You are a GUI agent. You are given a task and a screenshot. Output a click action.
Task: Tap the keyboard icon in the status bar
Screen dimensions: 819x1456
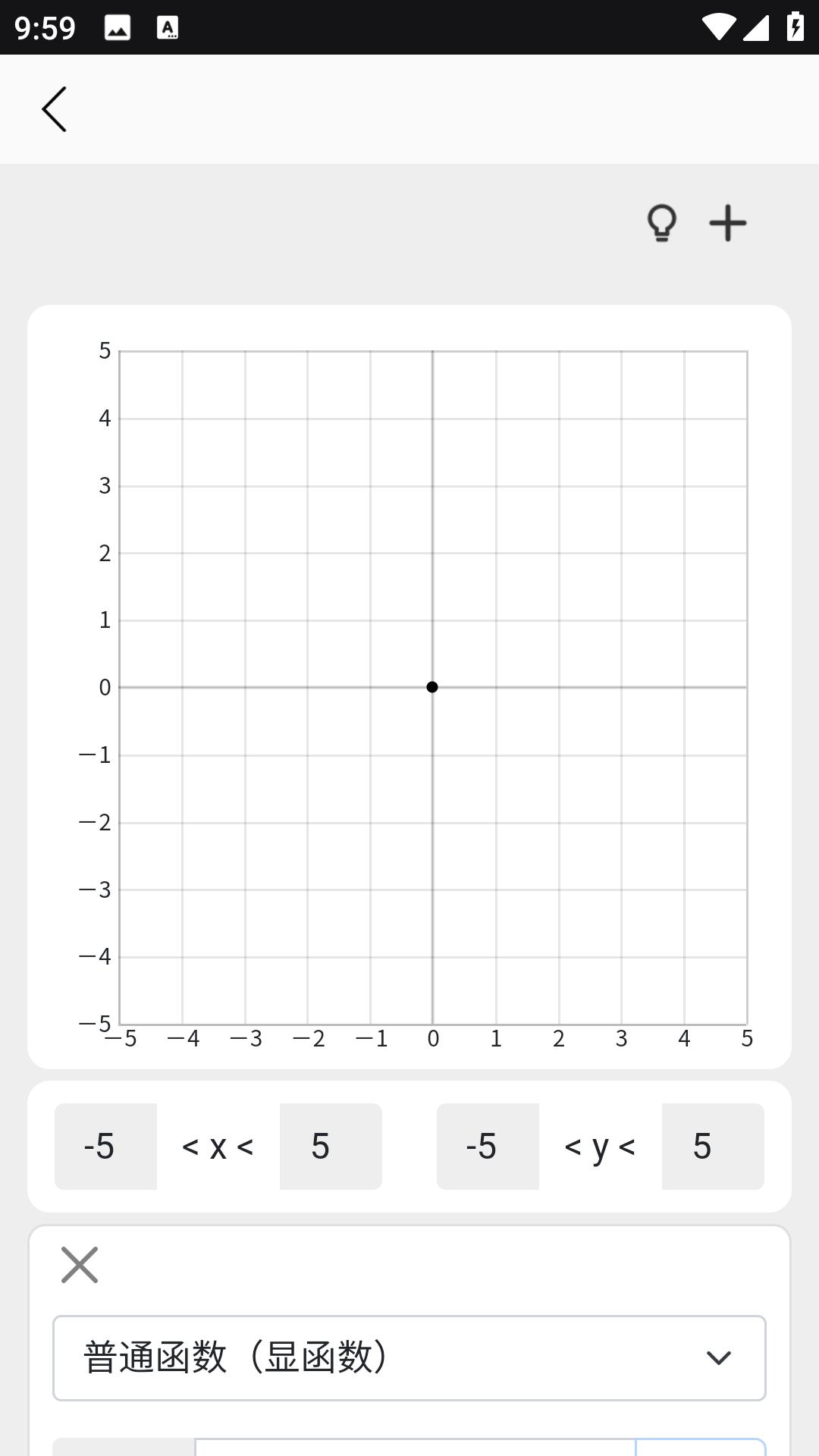coord(168,27)
